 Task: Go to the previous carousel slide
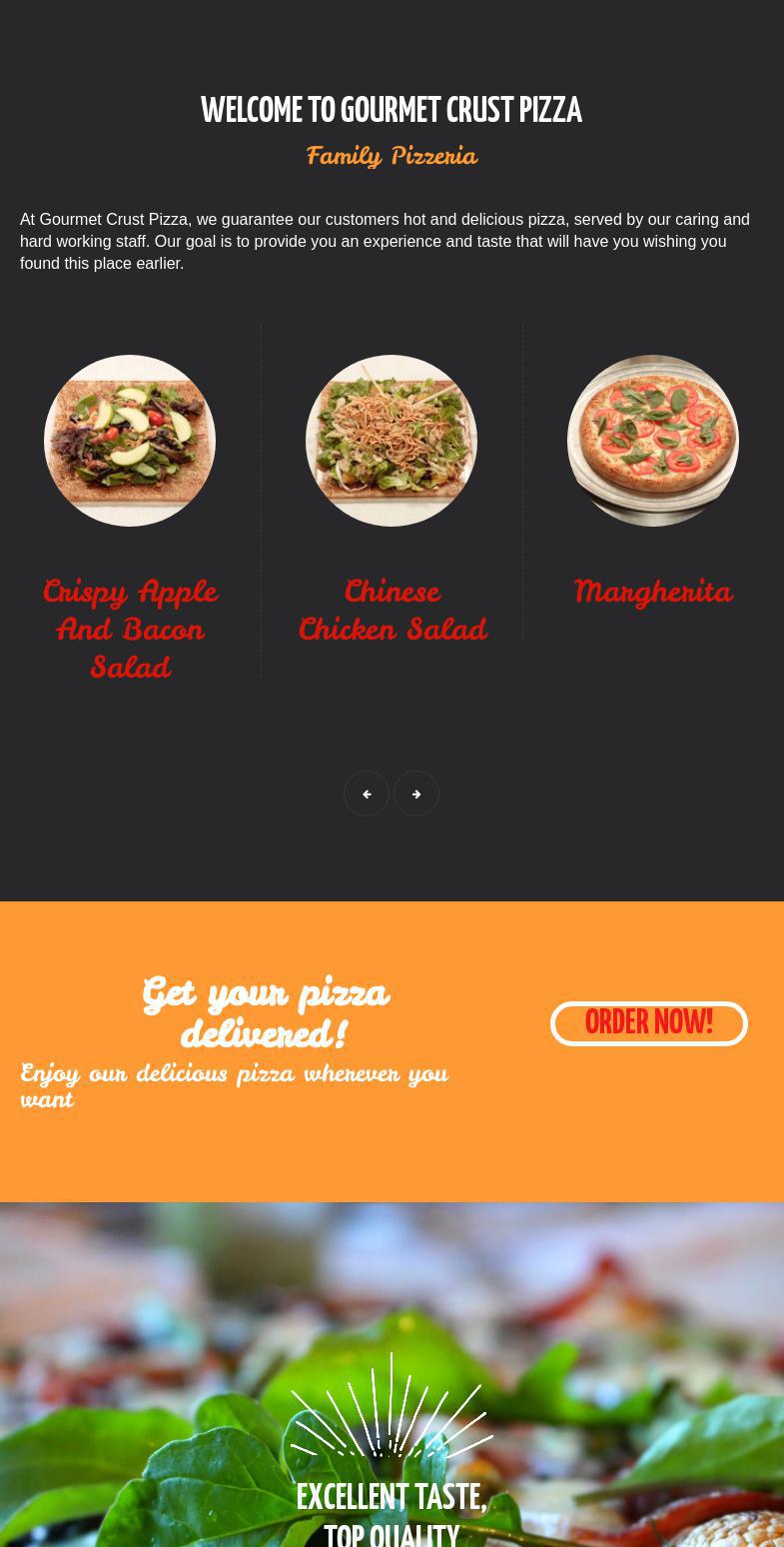click(367, 793)
